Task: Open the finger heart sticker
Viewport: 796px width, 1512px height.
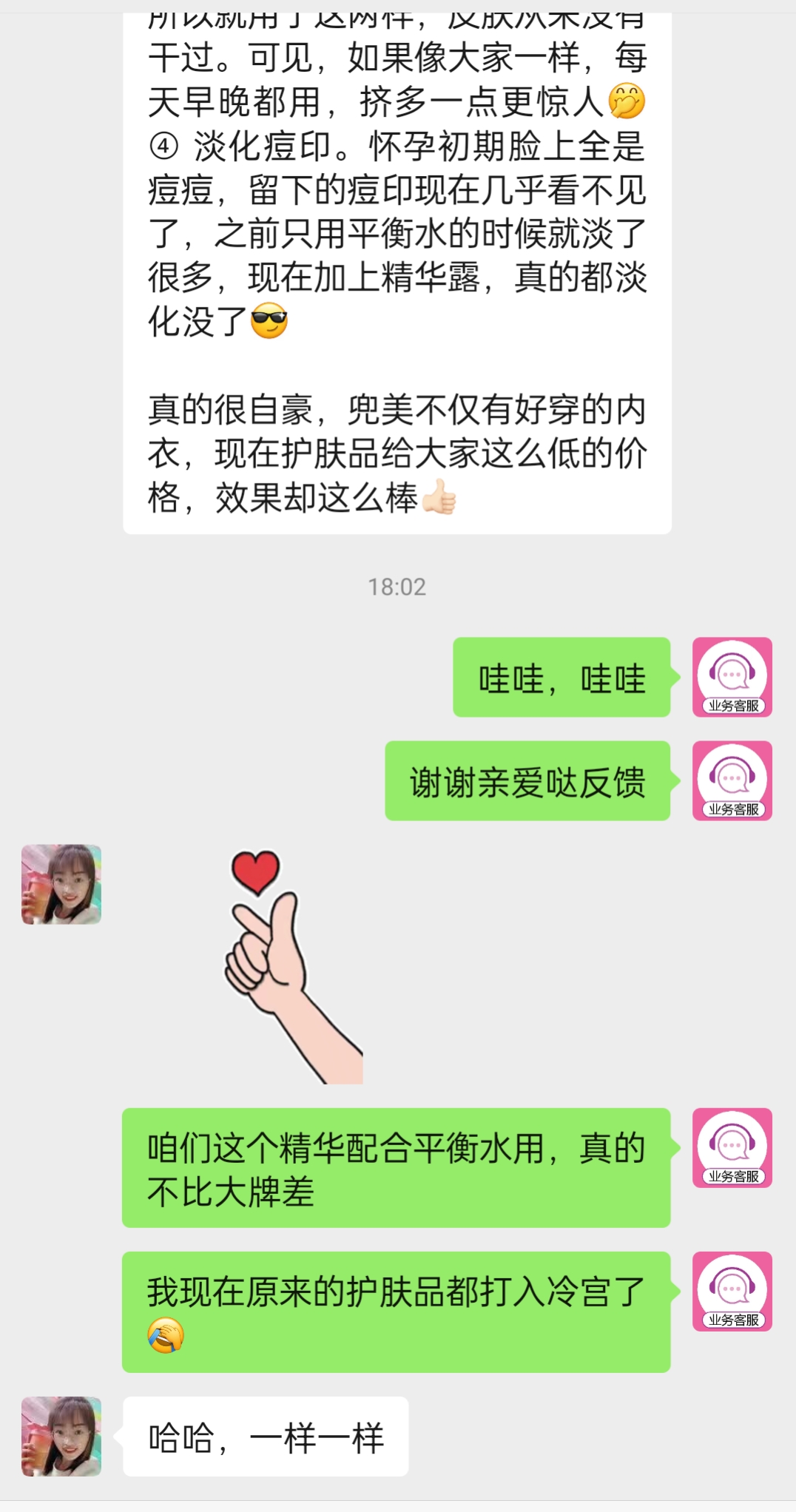Action: [294, 966]
